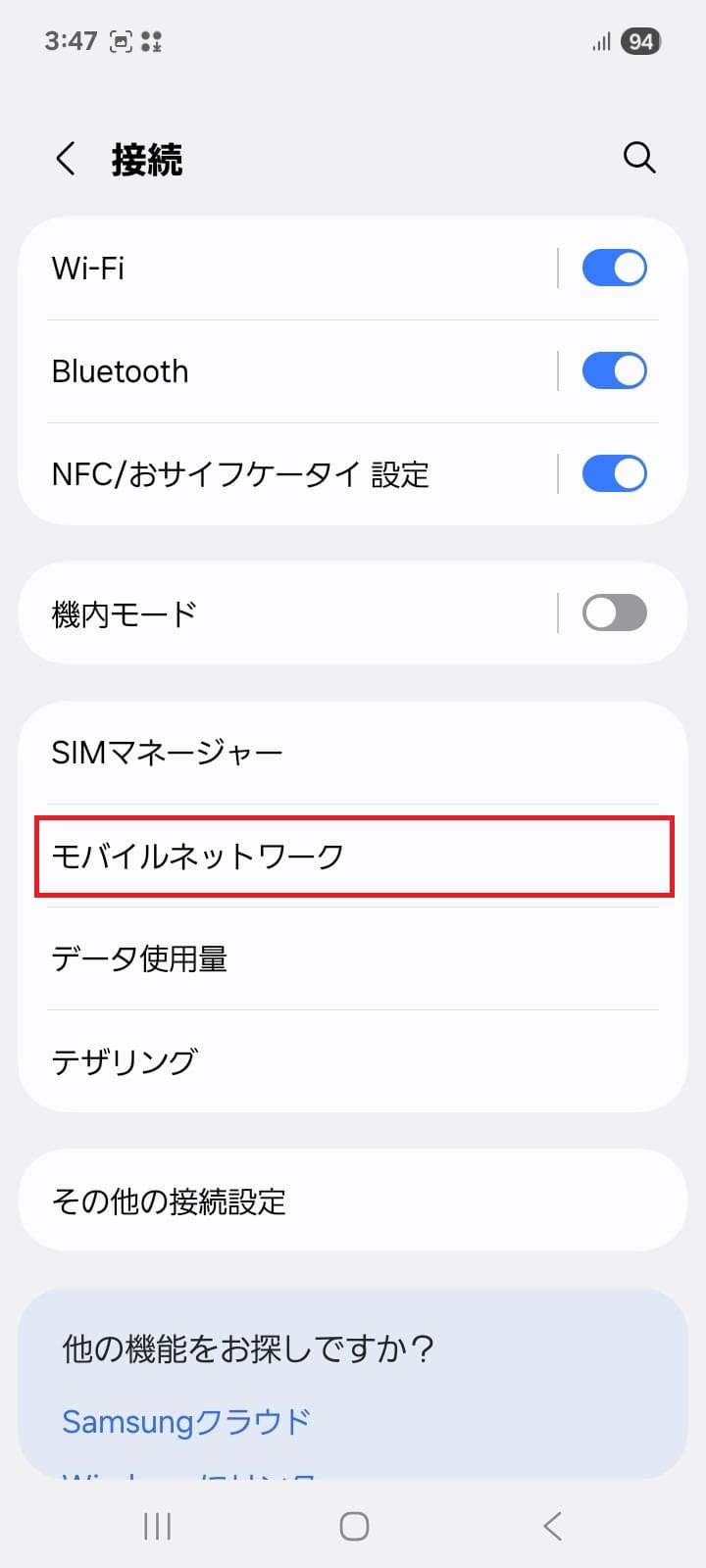Turn off the Wi-Fi switch
The width and height of the screenshot is (706, 1568).
click(x=615, y=268)
